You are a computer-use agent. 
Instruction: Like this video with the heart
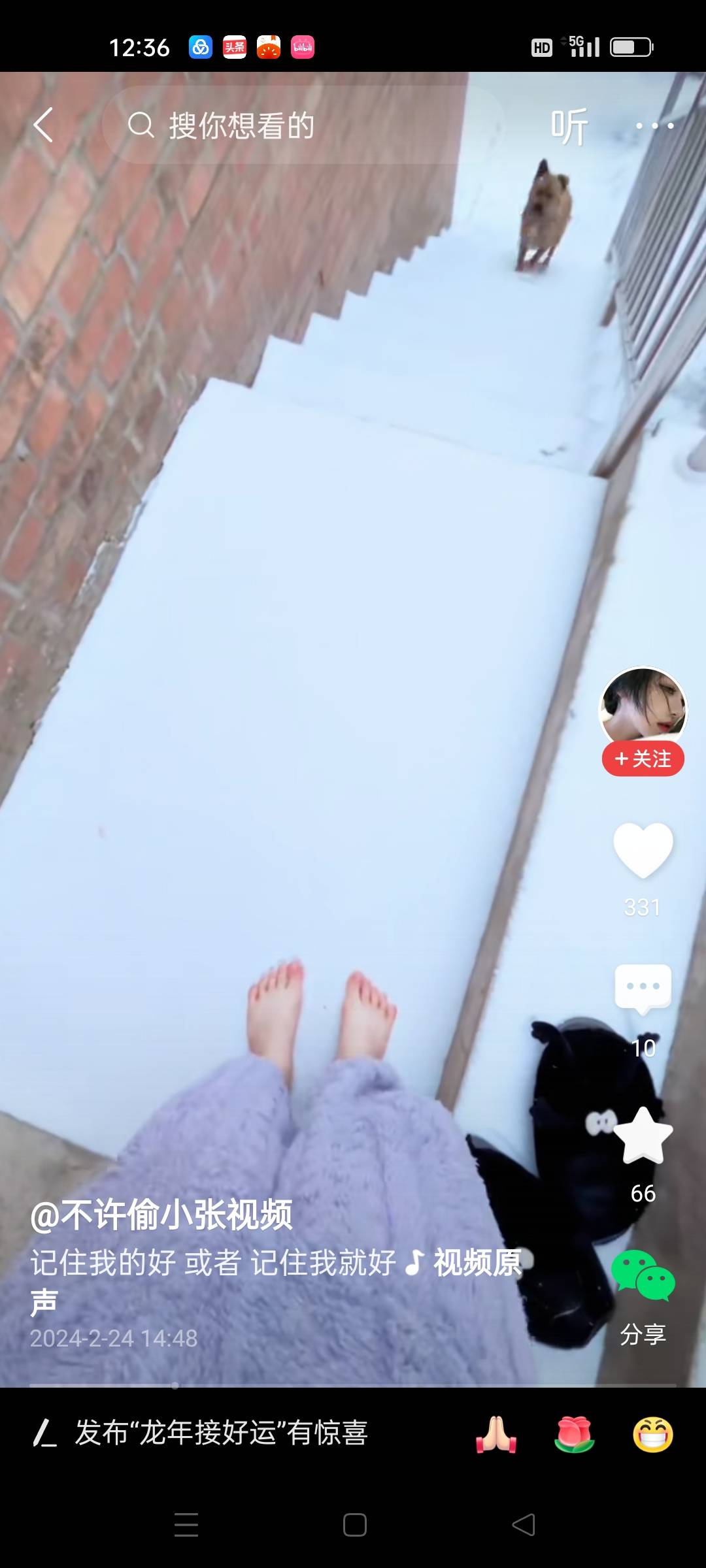(643, 849)
